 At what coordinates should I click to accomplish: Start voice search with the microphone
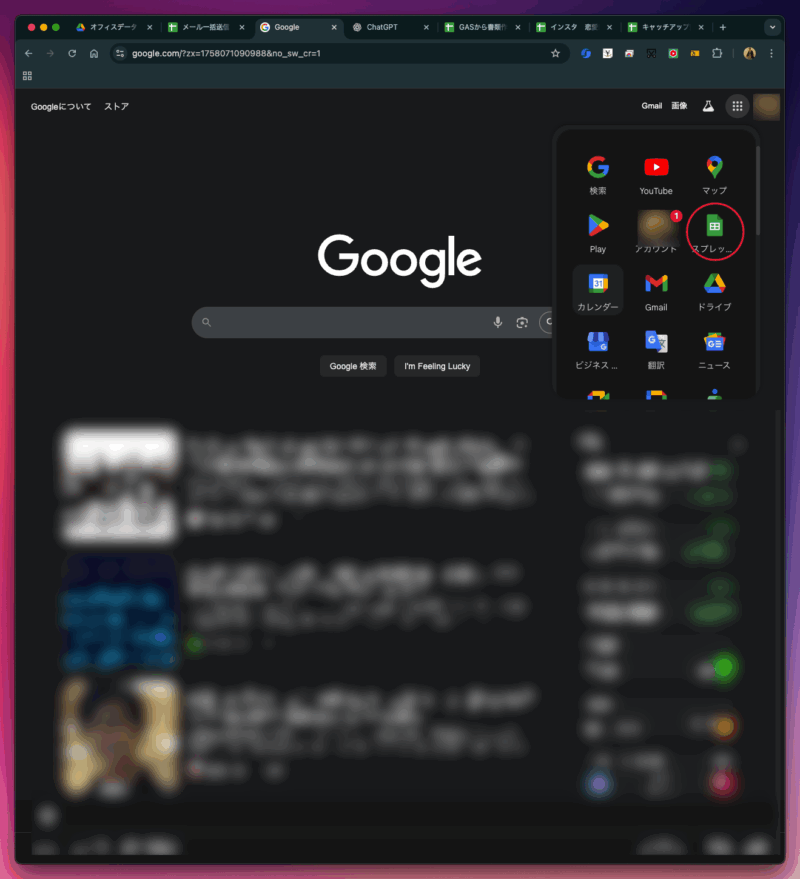coord(497,322)
